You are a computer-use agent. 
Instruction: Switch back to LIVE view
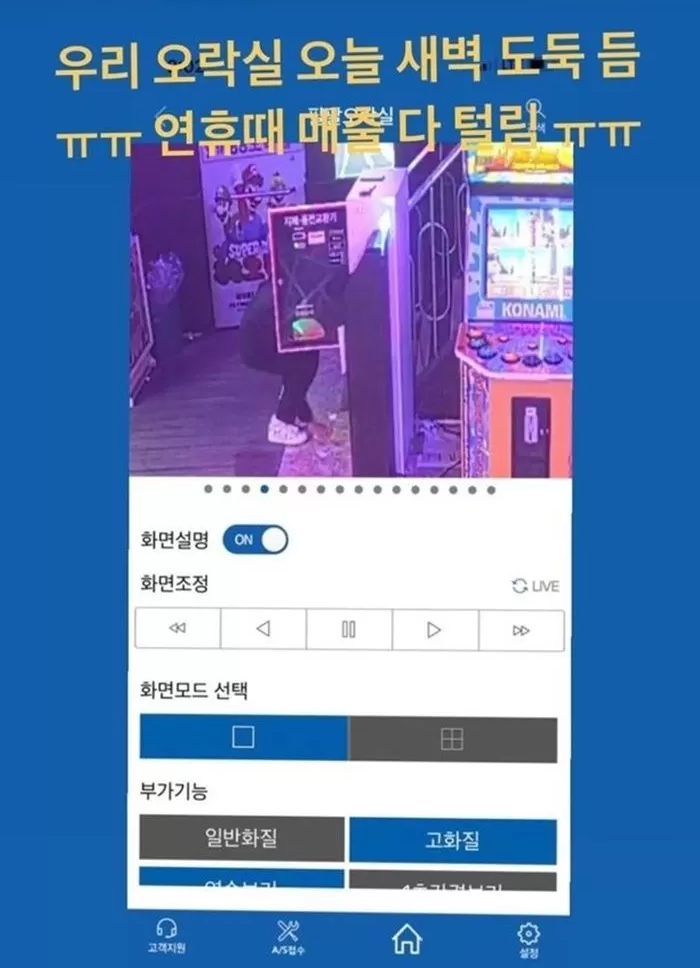[535, 587]
